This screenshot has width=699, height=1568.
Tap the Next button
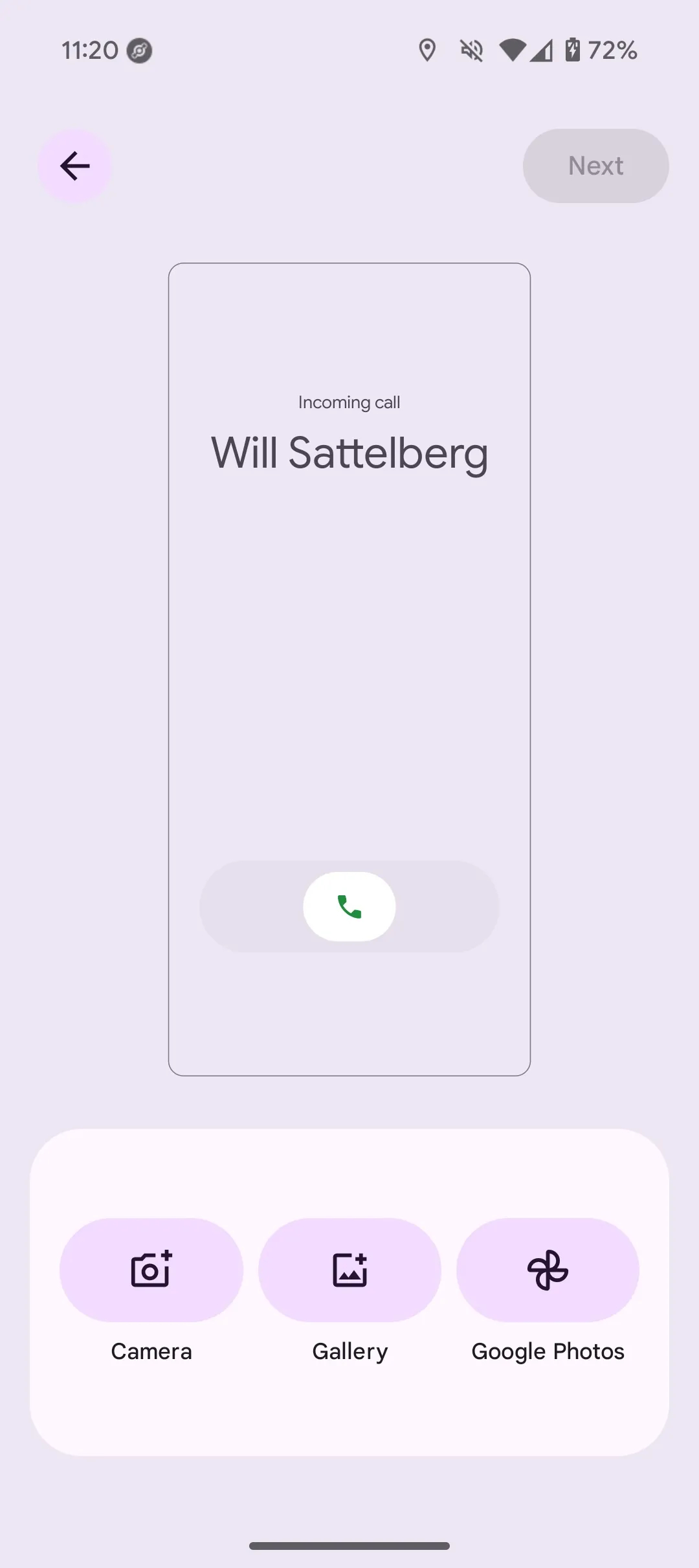(x=595, y=166)
